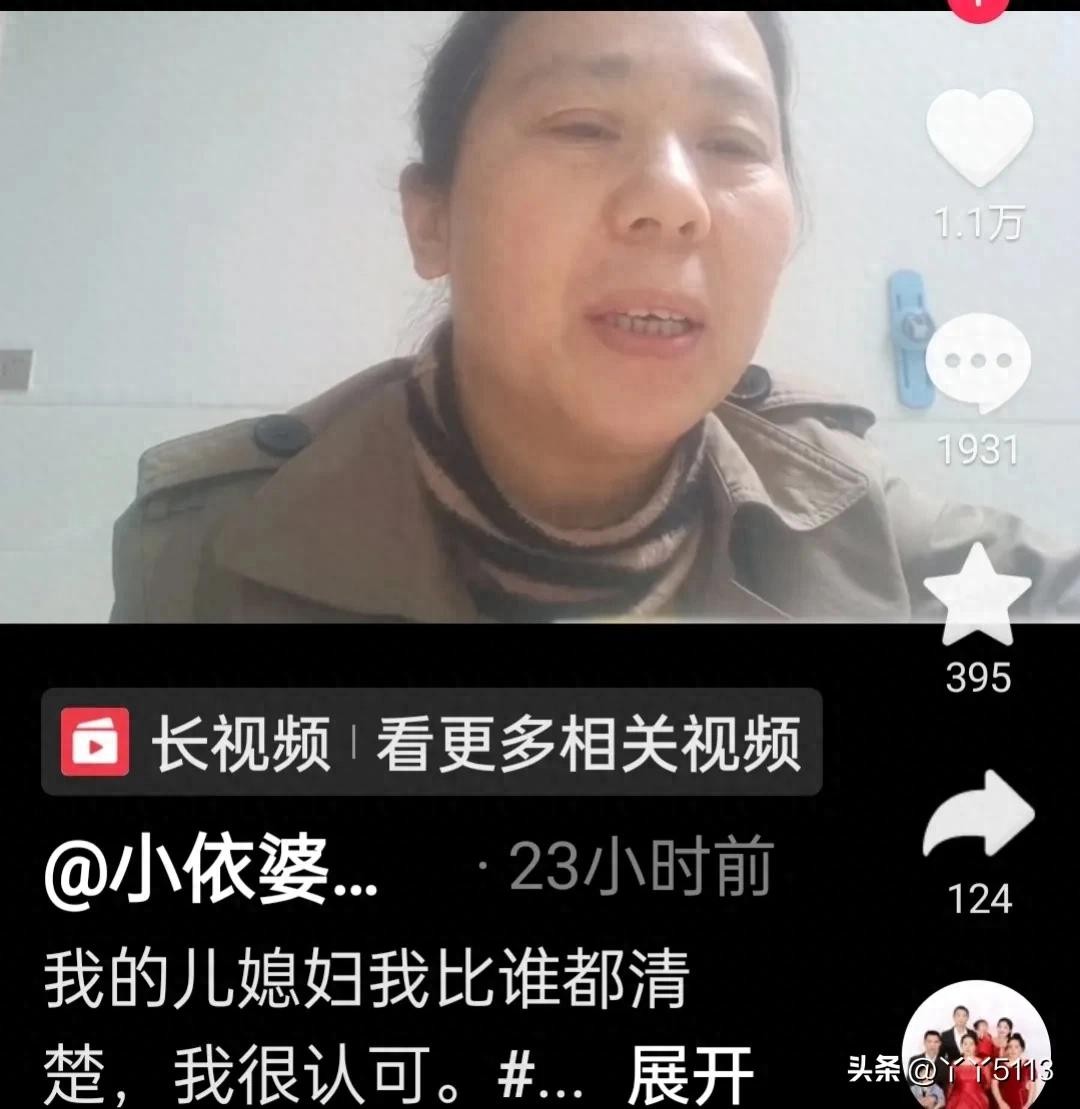
Task: Follow the author with the red plus
Action: (978, 6)
